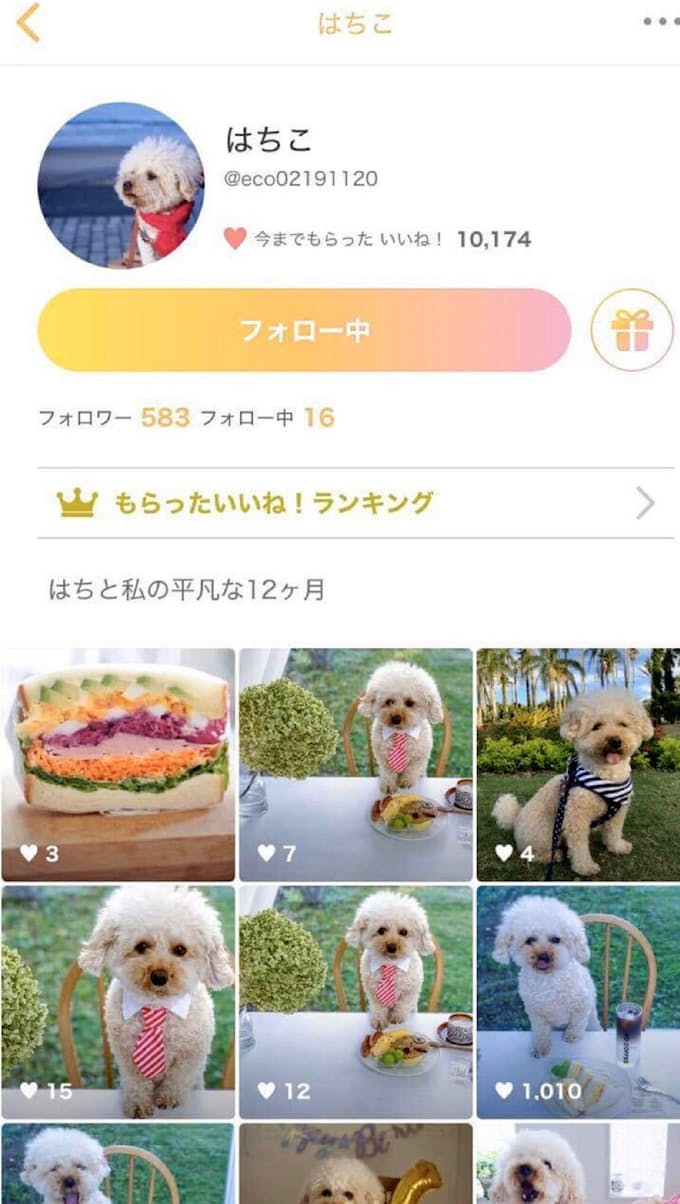The height and width of the screenshot is (1204, 680).
Task: Open the photo with 1,010 likes
Action: 578,1002
